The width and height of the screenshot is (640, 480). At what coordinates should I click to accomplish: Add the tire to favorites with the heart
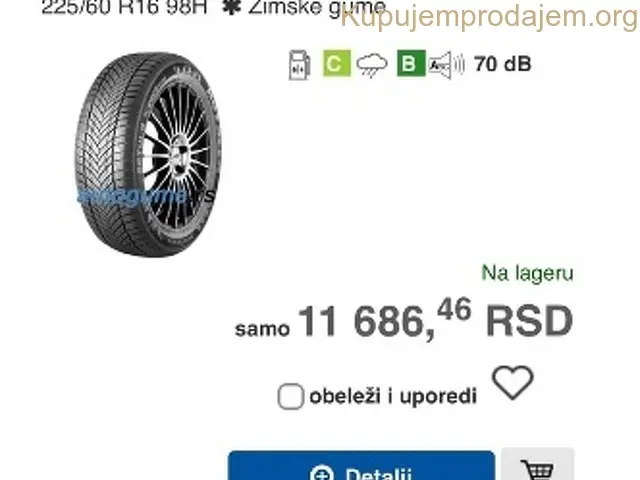pyautogui.click(x=513, y=383)
